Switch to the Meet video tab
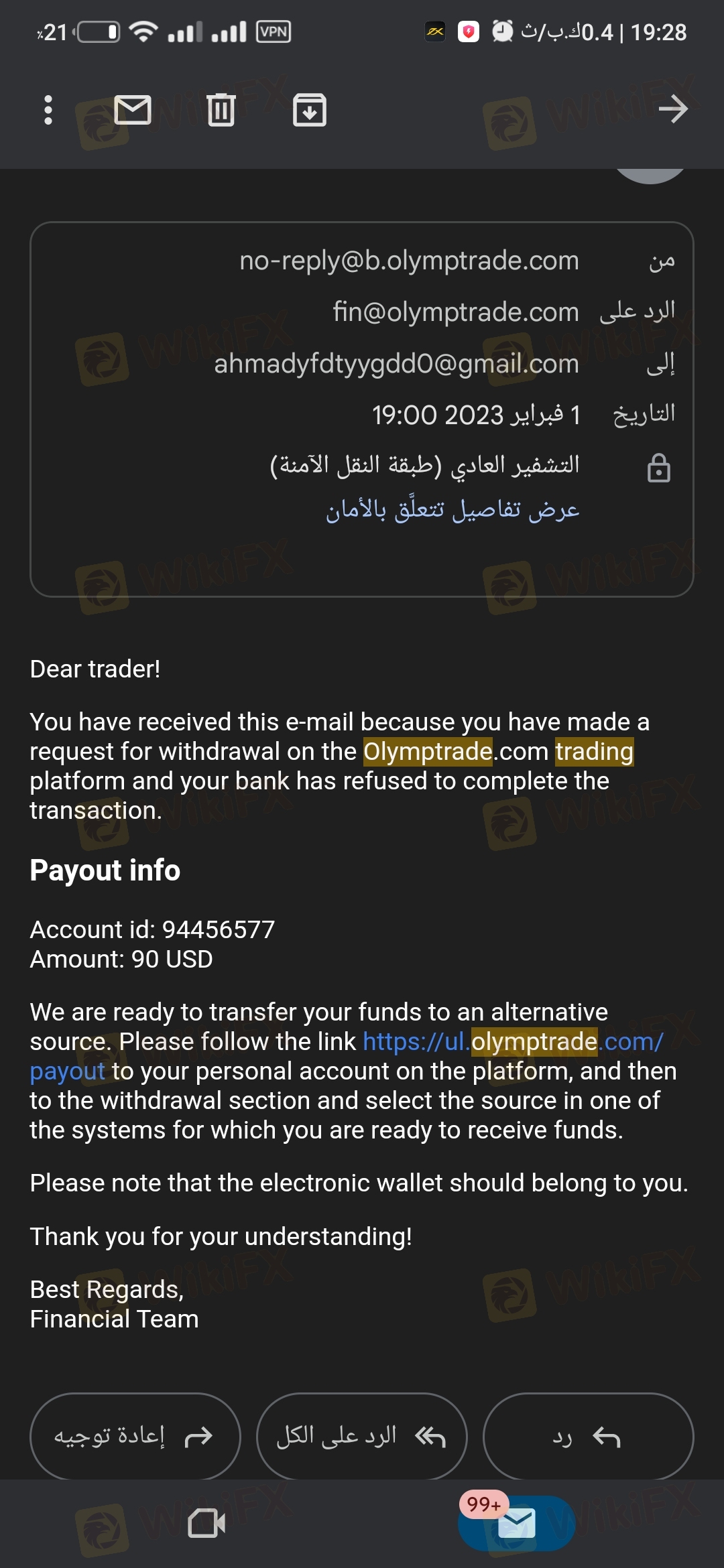The image size is (724, 1568). (x=206, y=1523)
